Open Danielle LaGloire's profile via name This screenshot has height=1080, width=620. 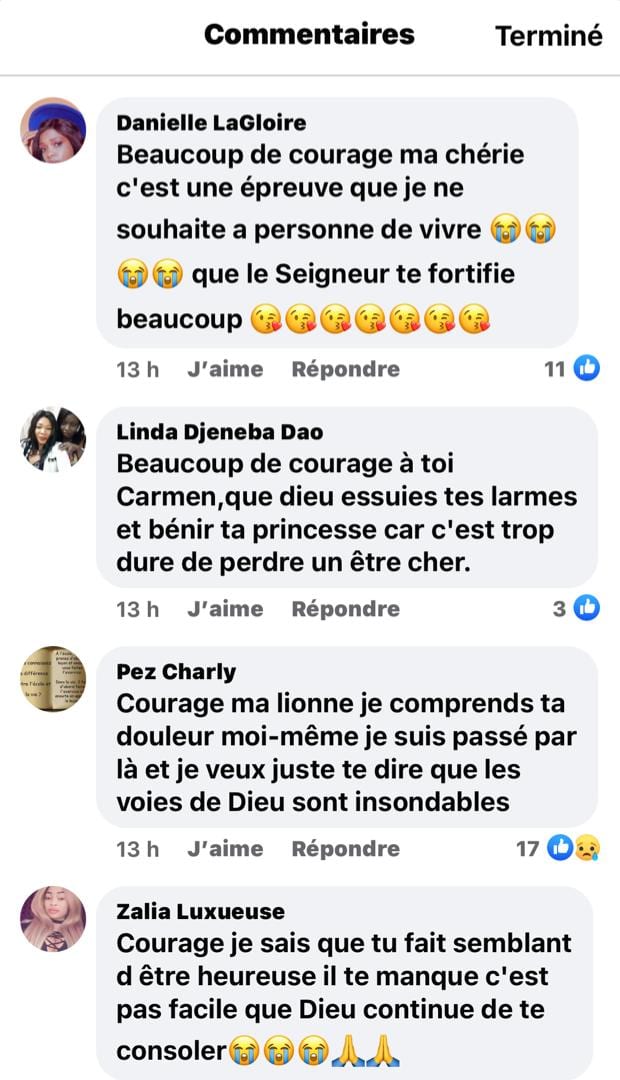[211, 123]
